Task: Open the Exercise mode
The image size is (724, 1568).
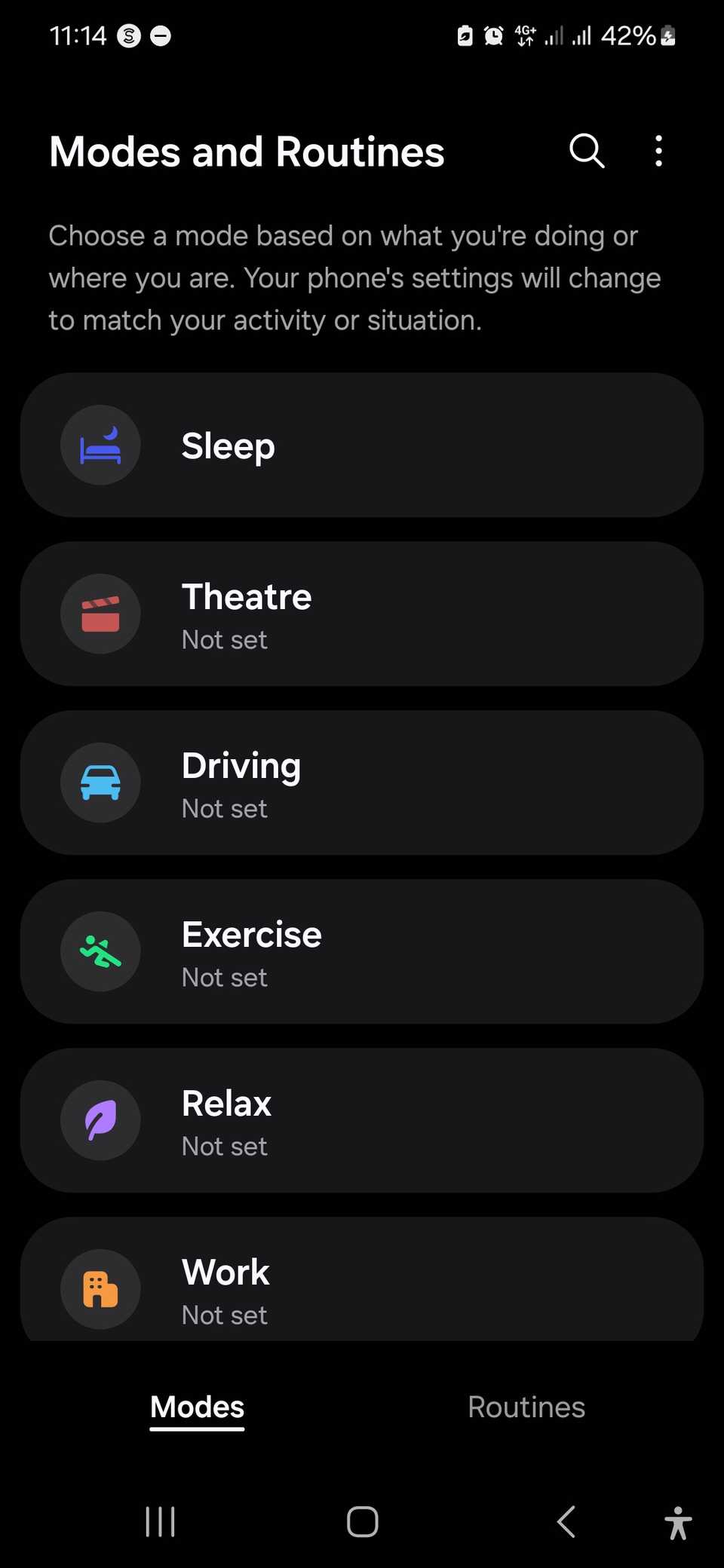Action: click(362, 951)
